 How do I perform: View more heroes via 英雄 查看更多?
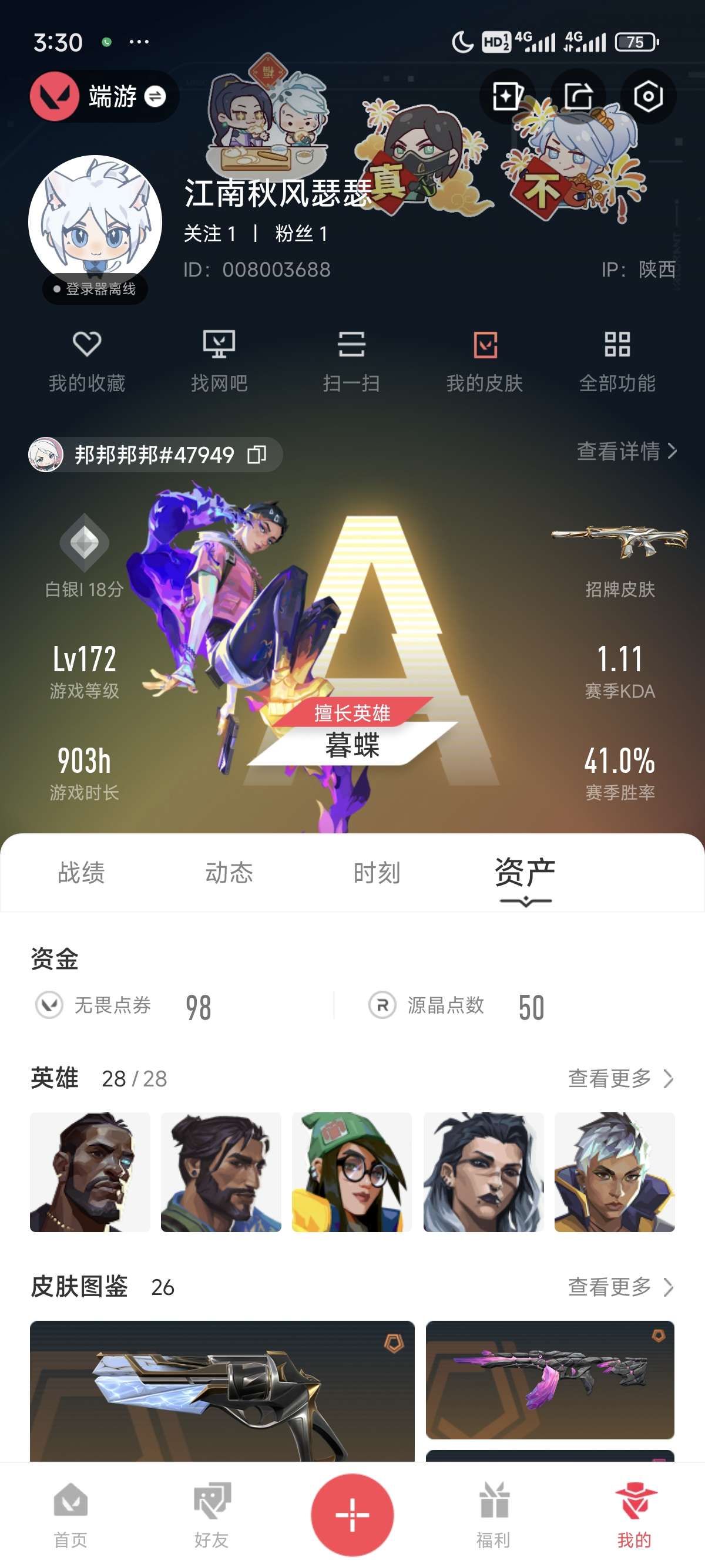click(x=620, y=1079)
